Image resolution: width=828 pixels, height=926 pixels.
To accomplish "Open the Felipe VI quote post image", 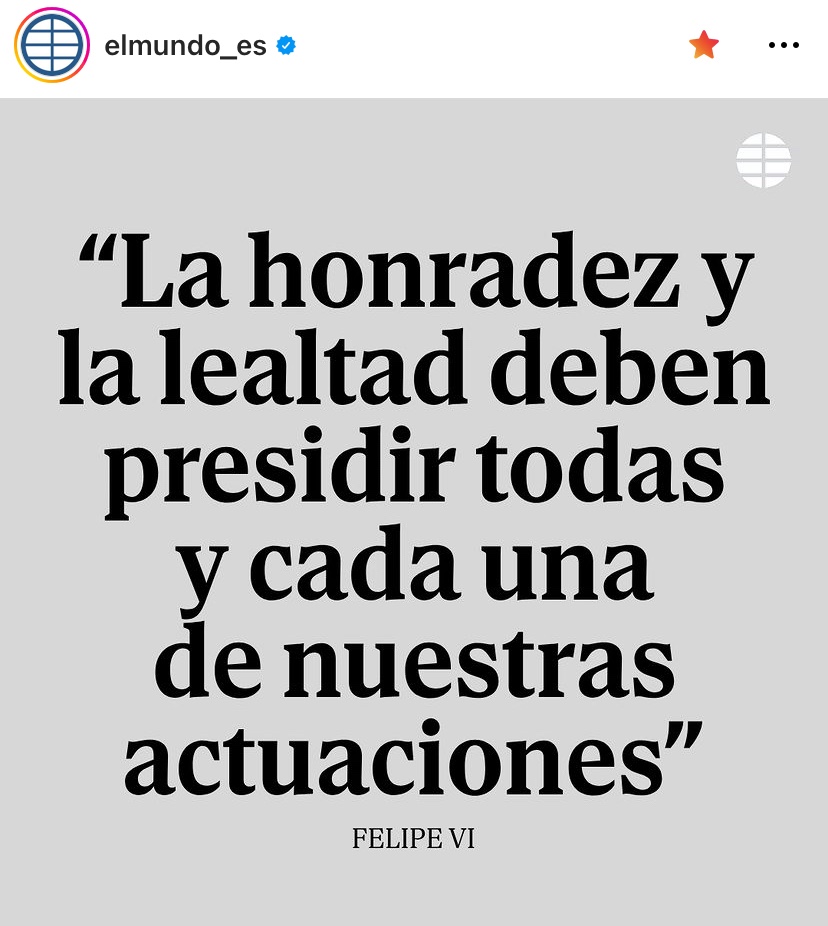I will click(x=414, y=510).
